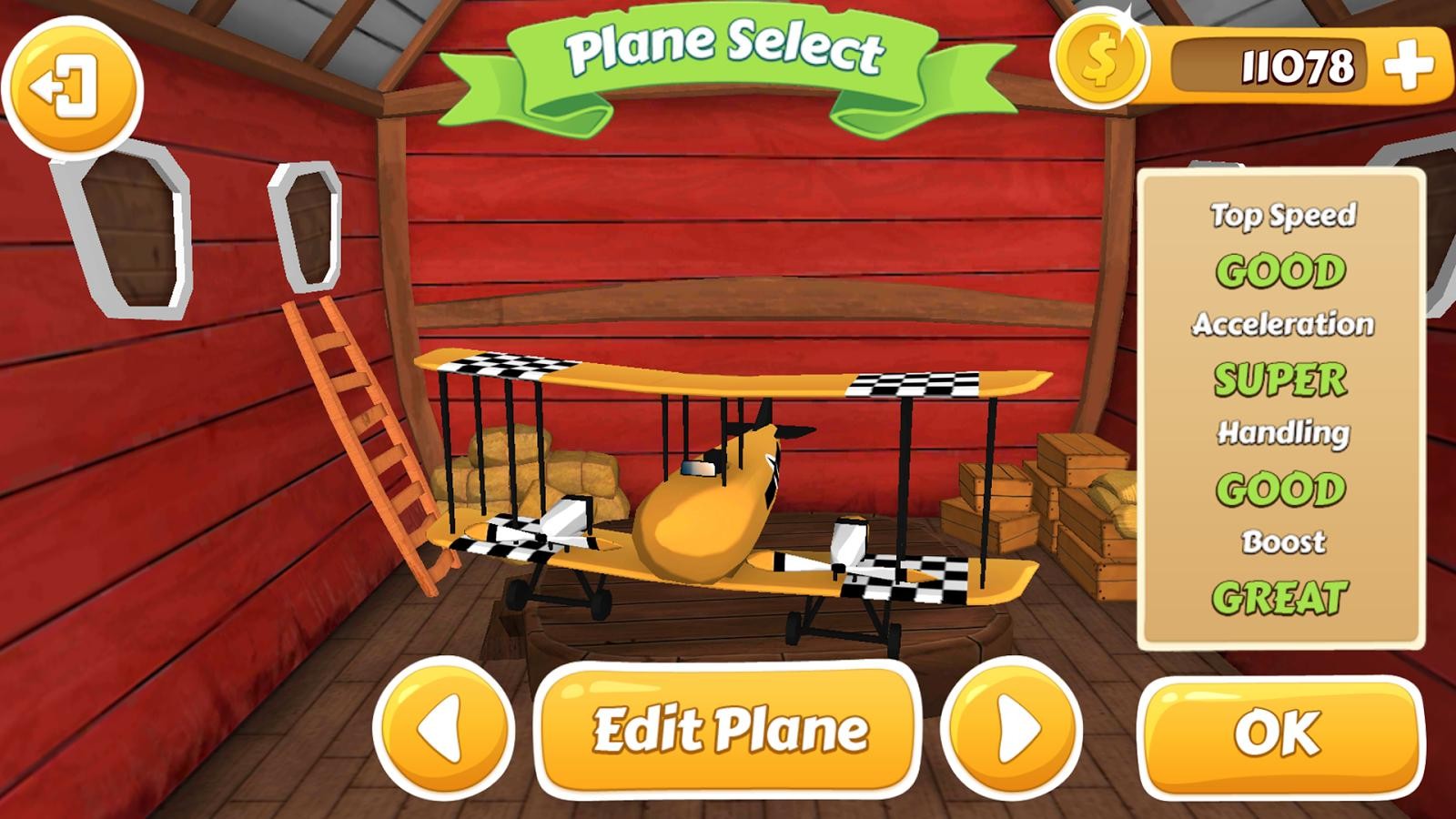Show the next plane

tap(1012, 729)
